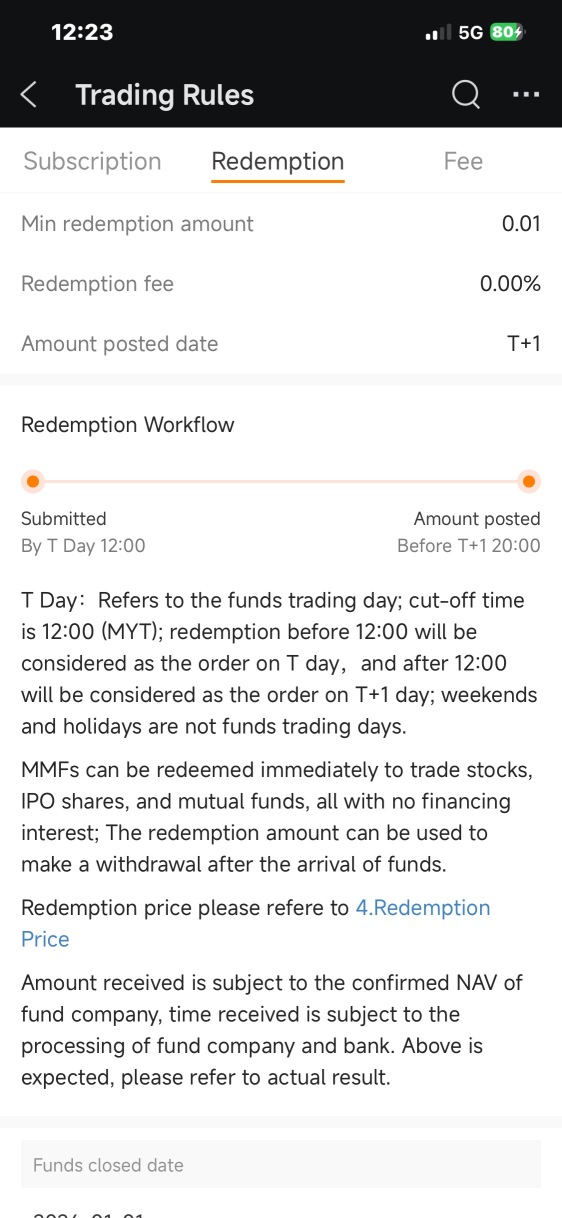Open the three-dot overflow menu

coord(526,95)
